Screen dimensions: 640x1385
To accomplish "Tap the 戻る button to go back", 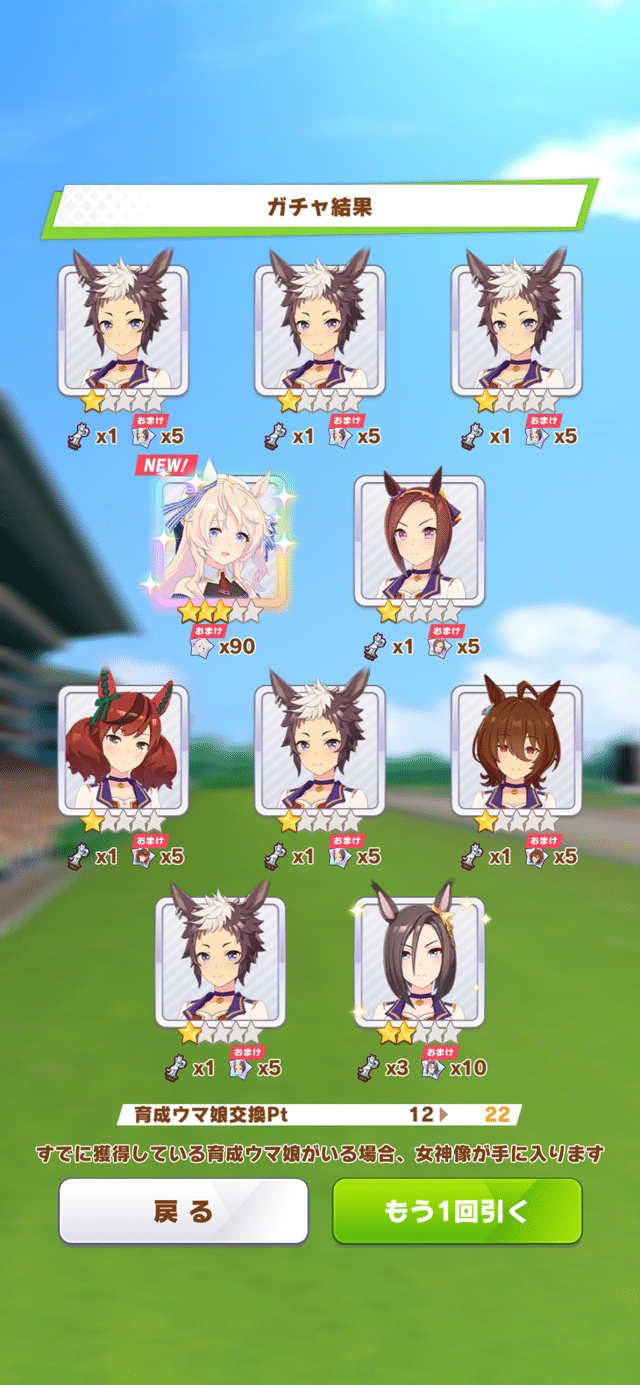I will [x=183, y=1211].
